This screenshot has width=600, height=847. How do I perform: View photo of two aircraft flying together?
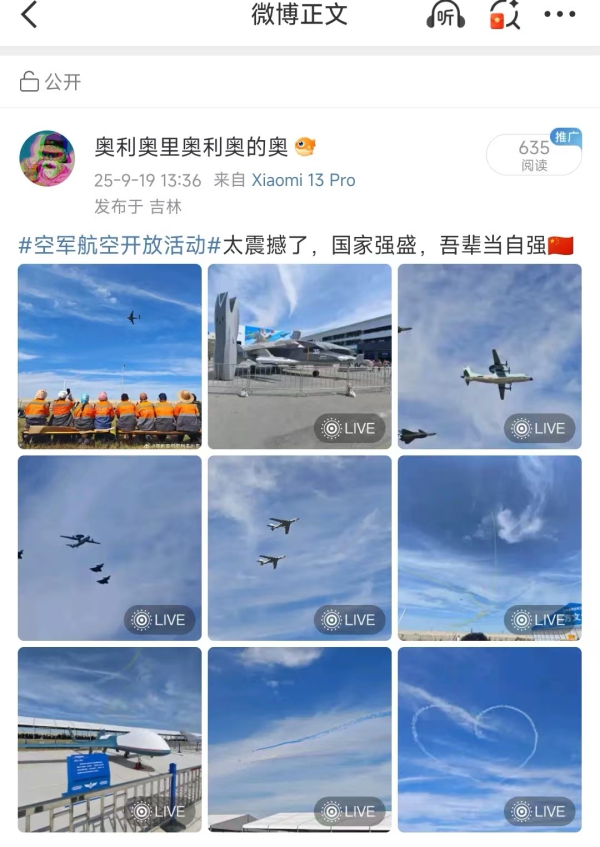[x=299, y=546]
